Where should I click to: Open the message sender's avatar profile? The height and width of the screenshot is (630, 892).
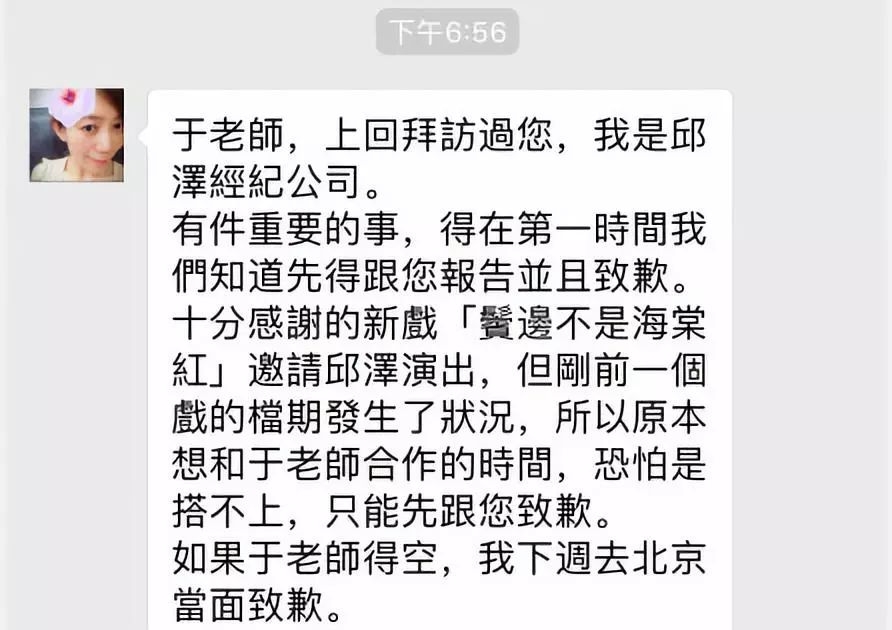pyautogui.click(x=77, y=135)
